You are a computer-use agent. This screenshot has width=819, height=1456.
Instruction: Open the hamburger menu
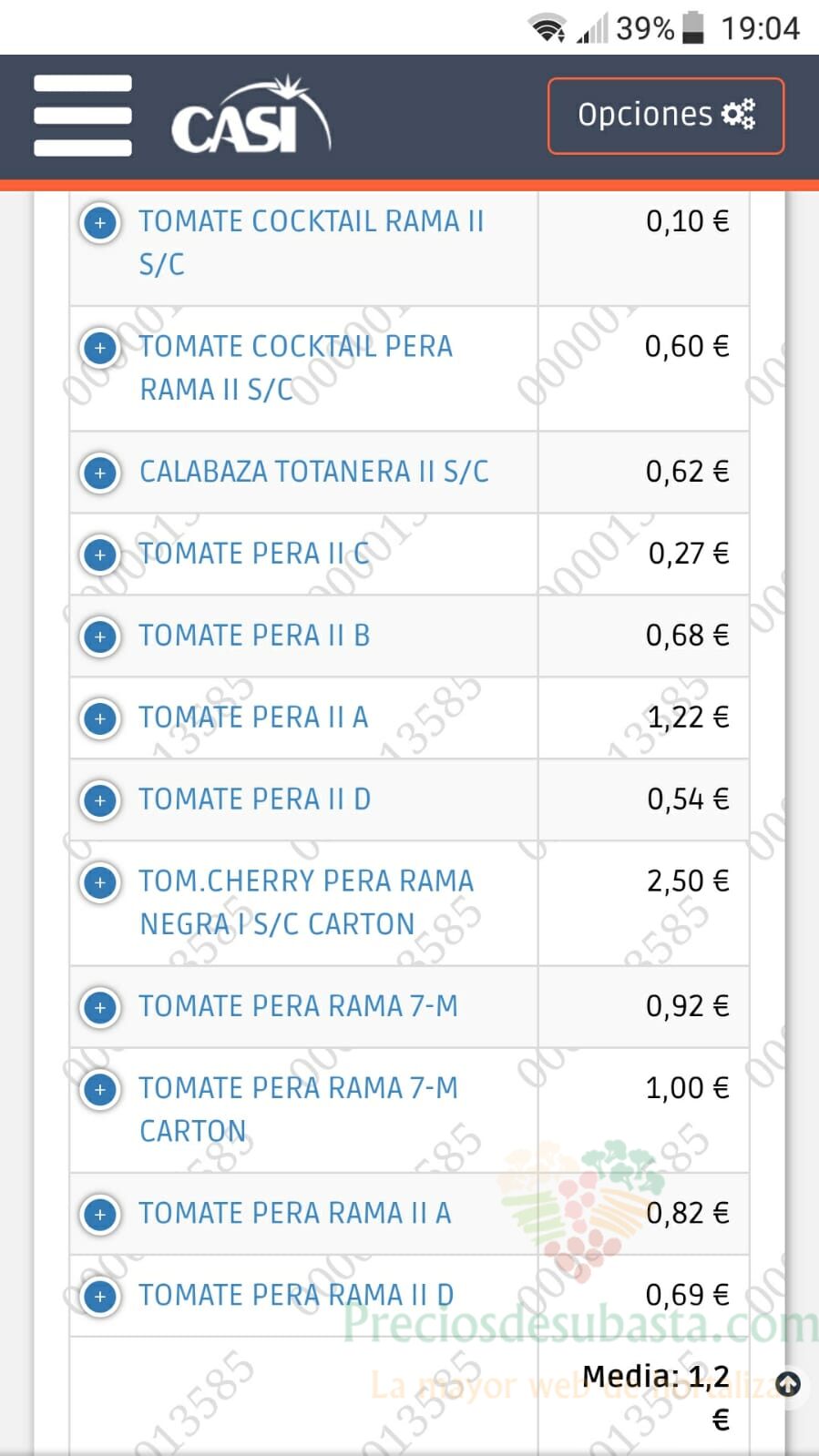coord(83,116)
